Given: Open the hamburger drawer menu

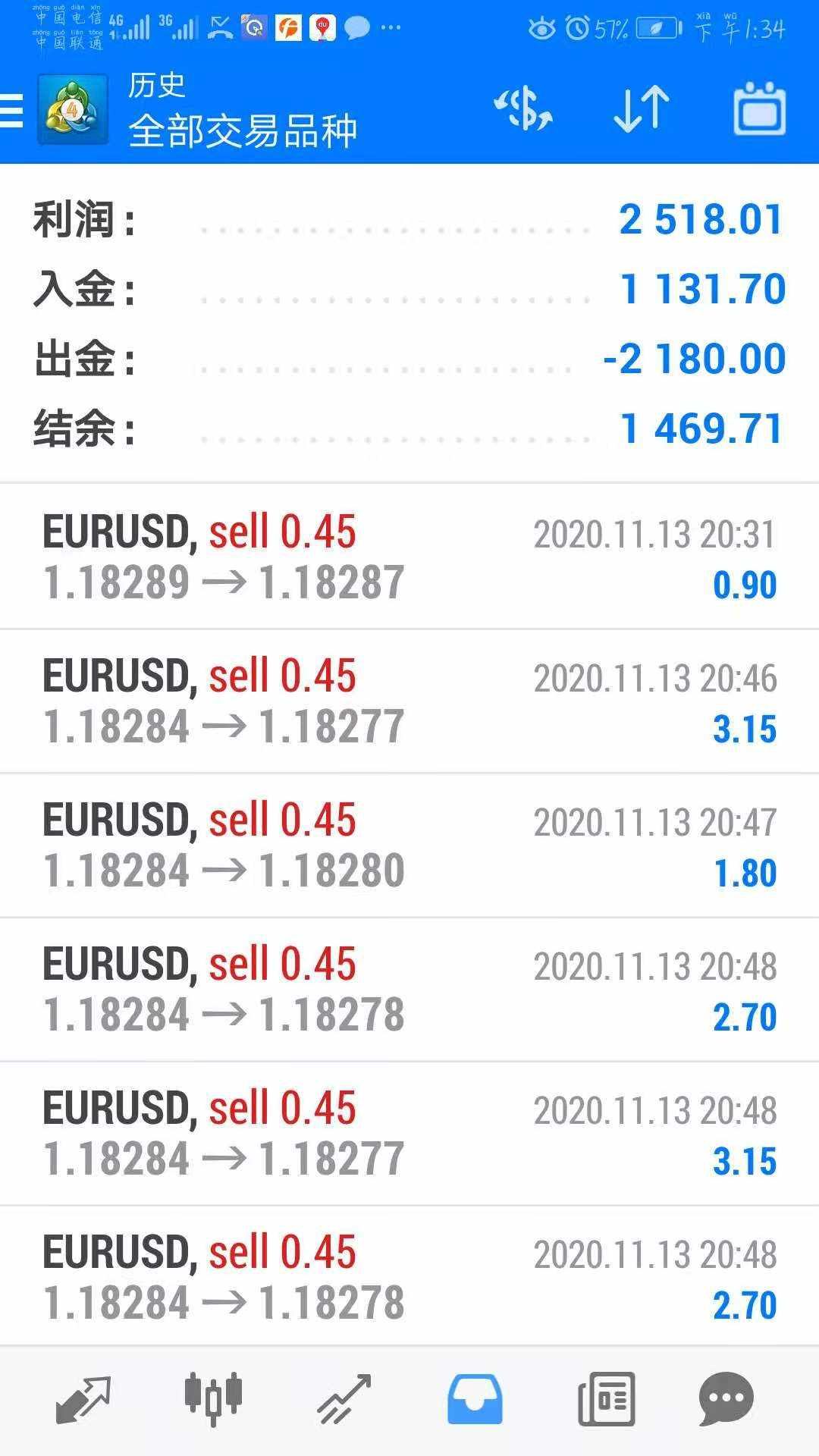Looking at the screenshot, I should point(12,111).
